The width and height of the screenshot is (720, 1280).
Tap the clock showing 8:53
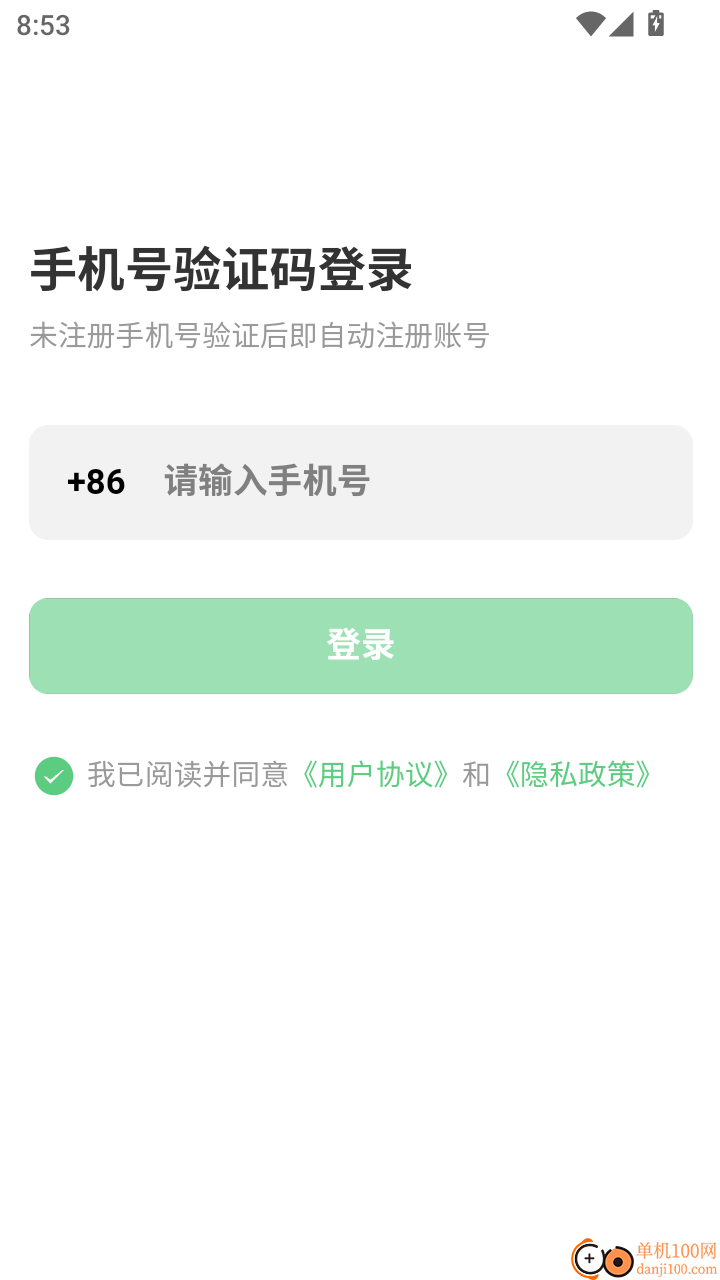pyautogui.click(x=43, y=25)
